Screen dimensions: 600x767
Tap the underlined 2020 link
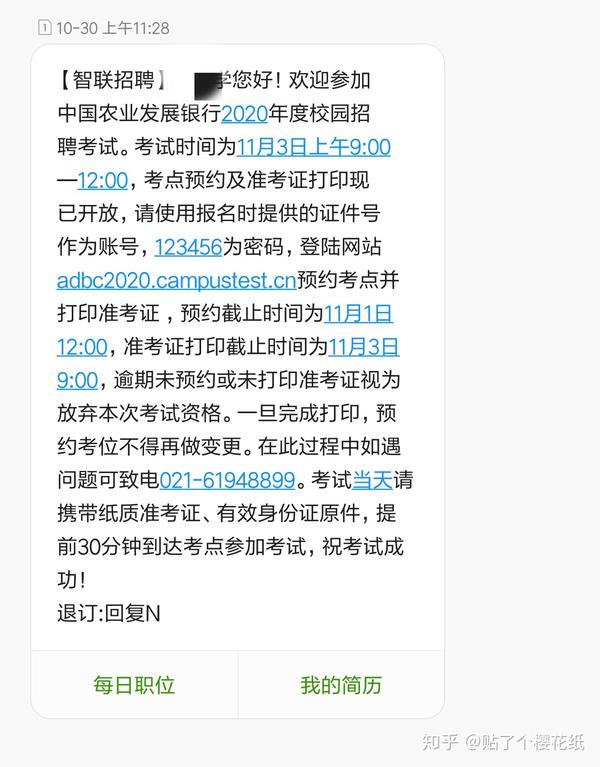(244, 113)
